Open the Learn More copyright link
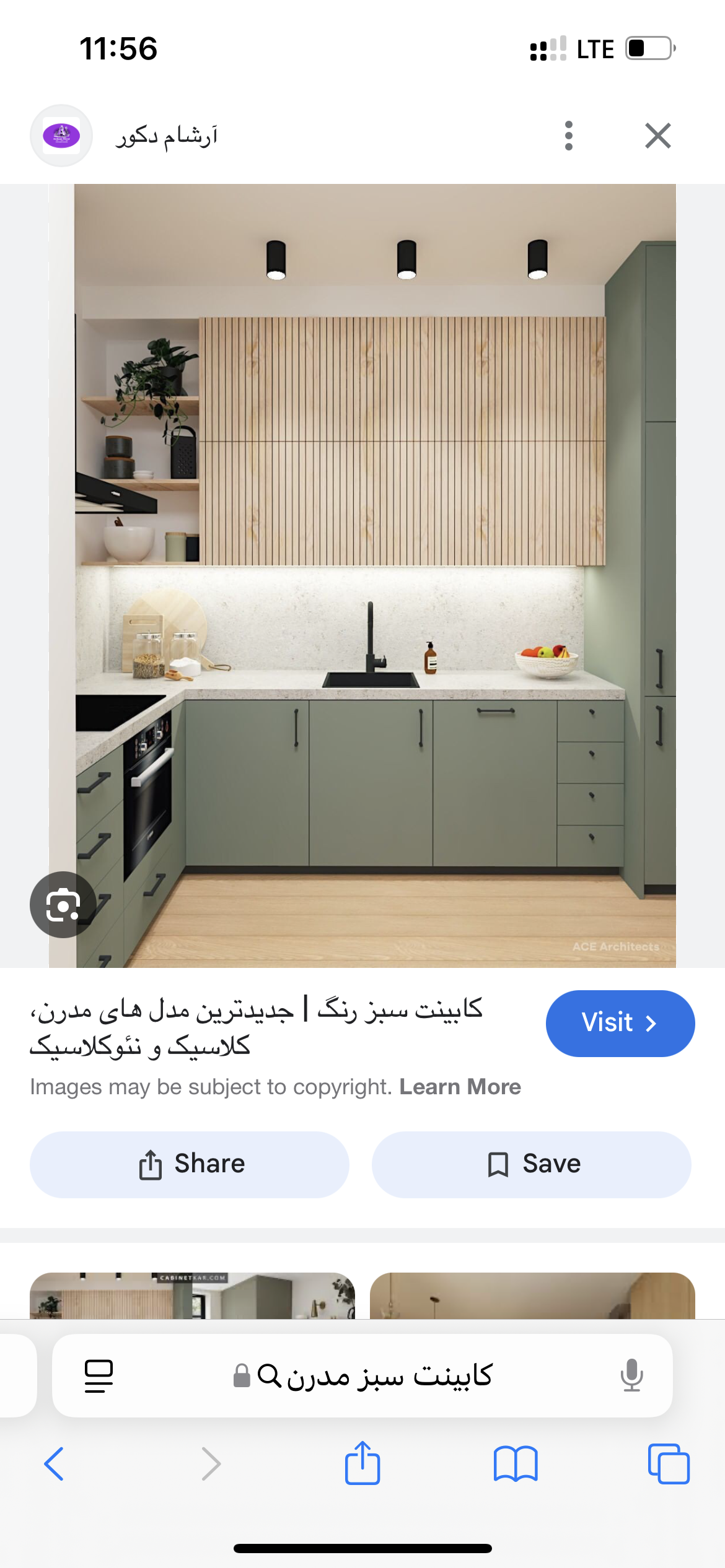 tap(460, 1087)
